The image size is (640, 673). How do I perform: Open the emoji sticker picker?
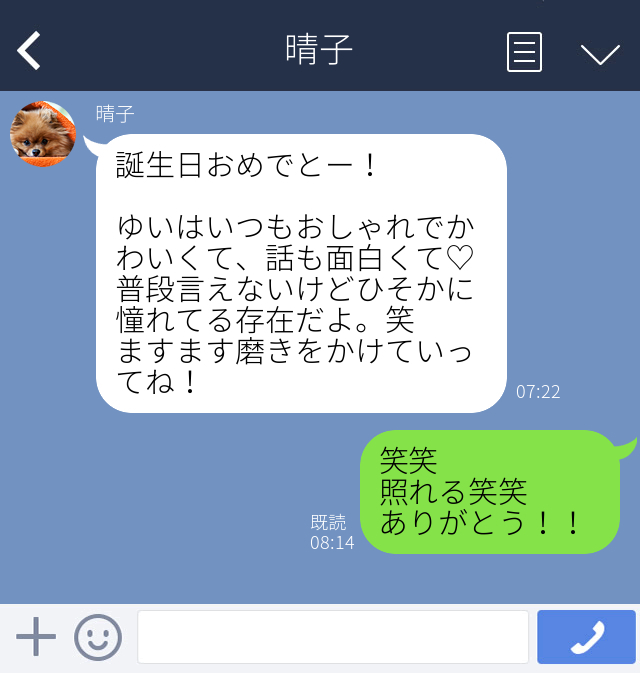pyautogui.click(x=98, y=637)
